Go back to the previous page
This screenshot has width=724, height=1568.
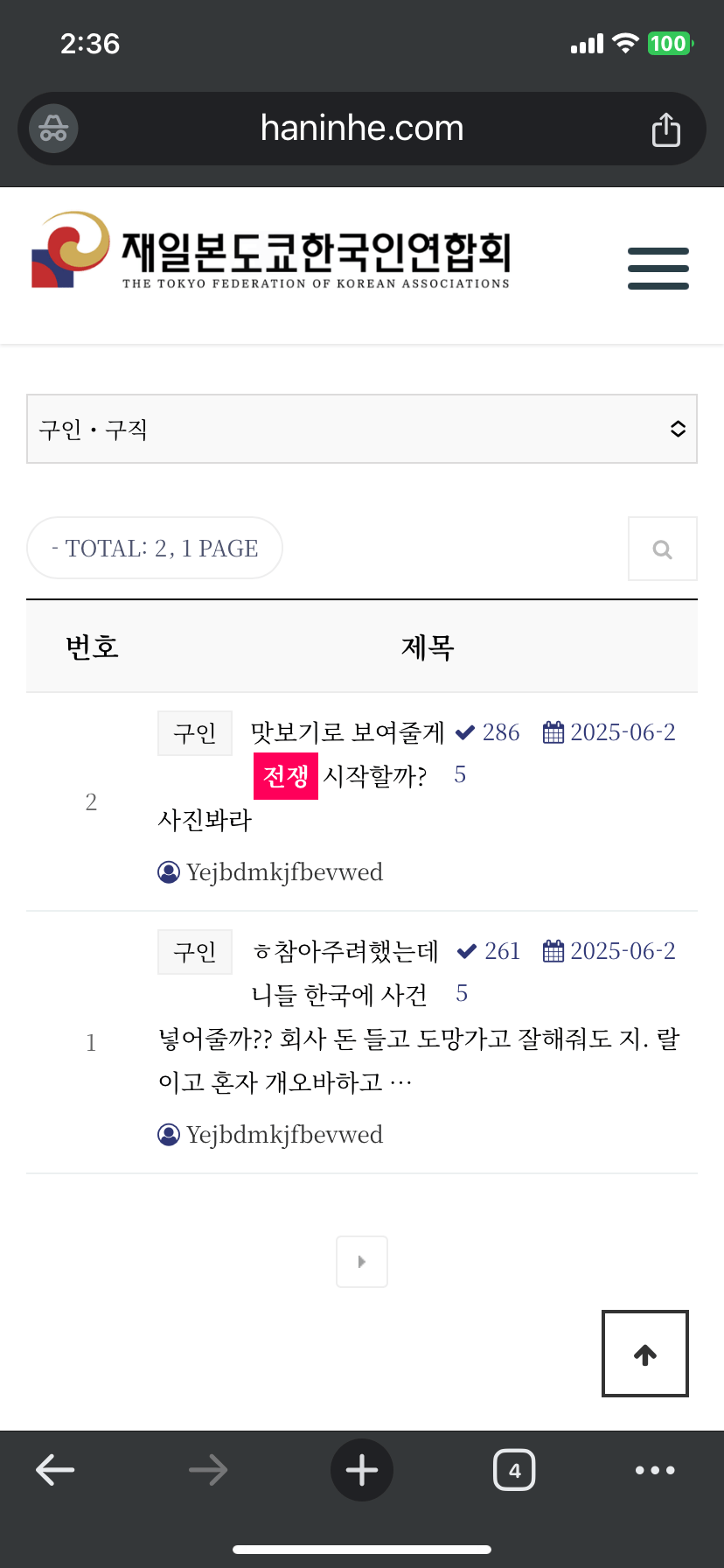pyautogui.click(x=55, y=1470)
